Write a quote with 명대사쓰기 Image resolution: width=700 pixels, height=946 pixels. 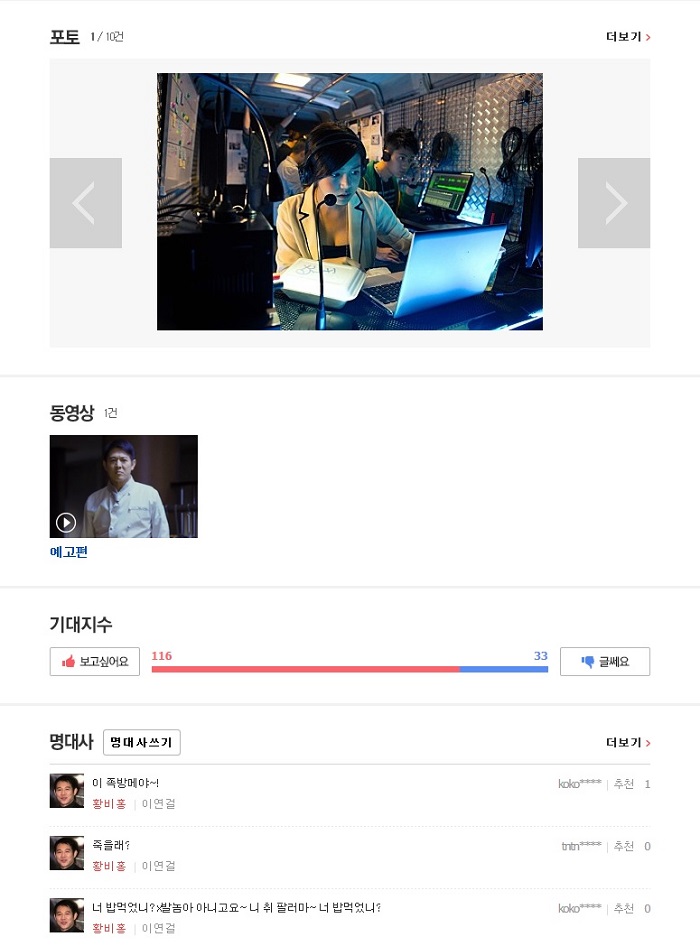click(141, 742)
